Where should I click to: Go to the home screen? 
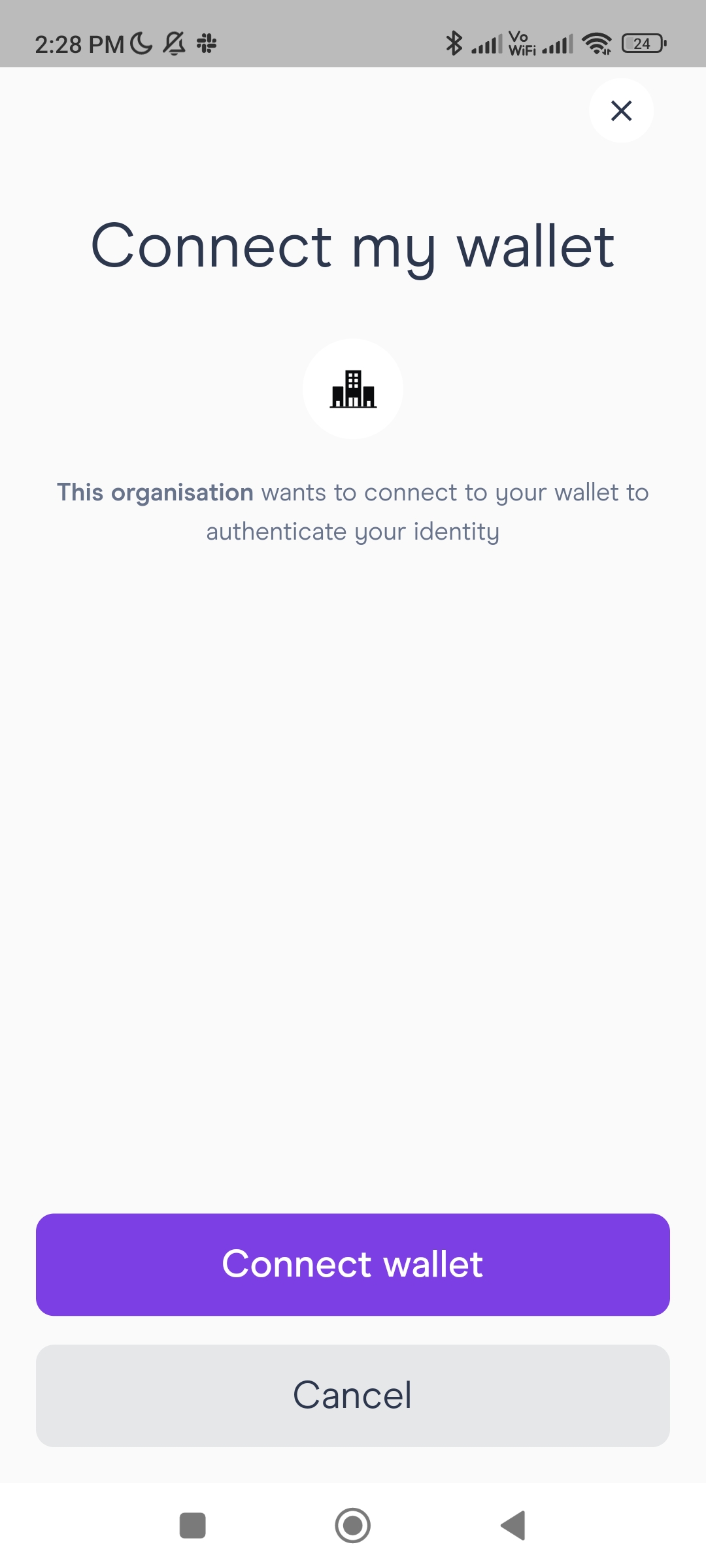[353, 1526]
